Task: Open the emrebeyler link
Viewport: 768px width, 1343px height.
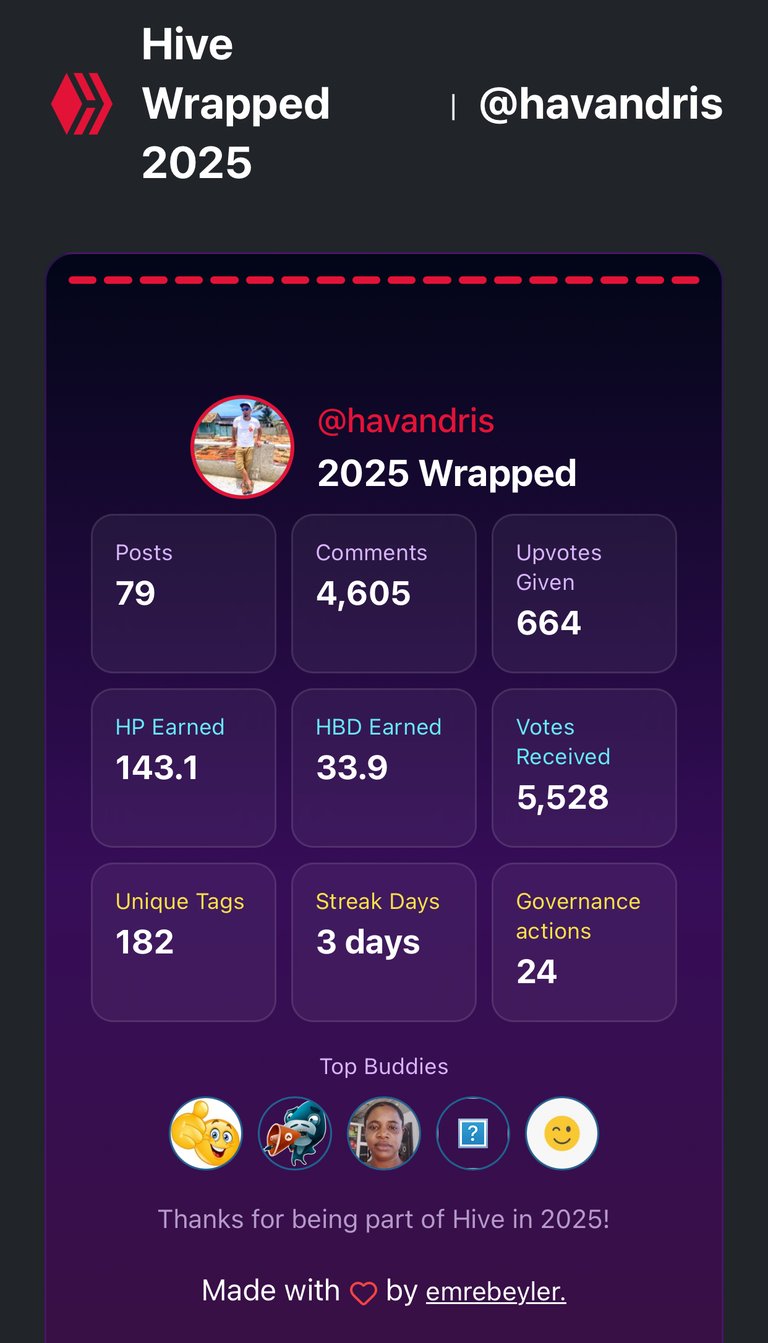Action: pos(495,1291)
